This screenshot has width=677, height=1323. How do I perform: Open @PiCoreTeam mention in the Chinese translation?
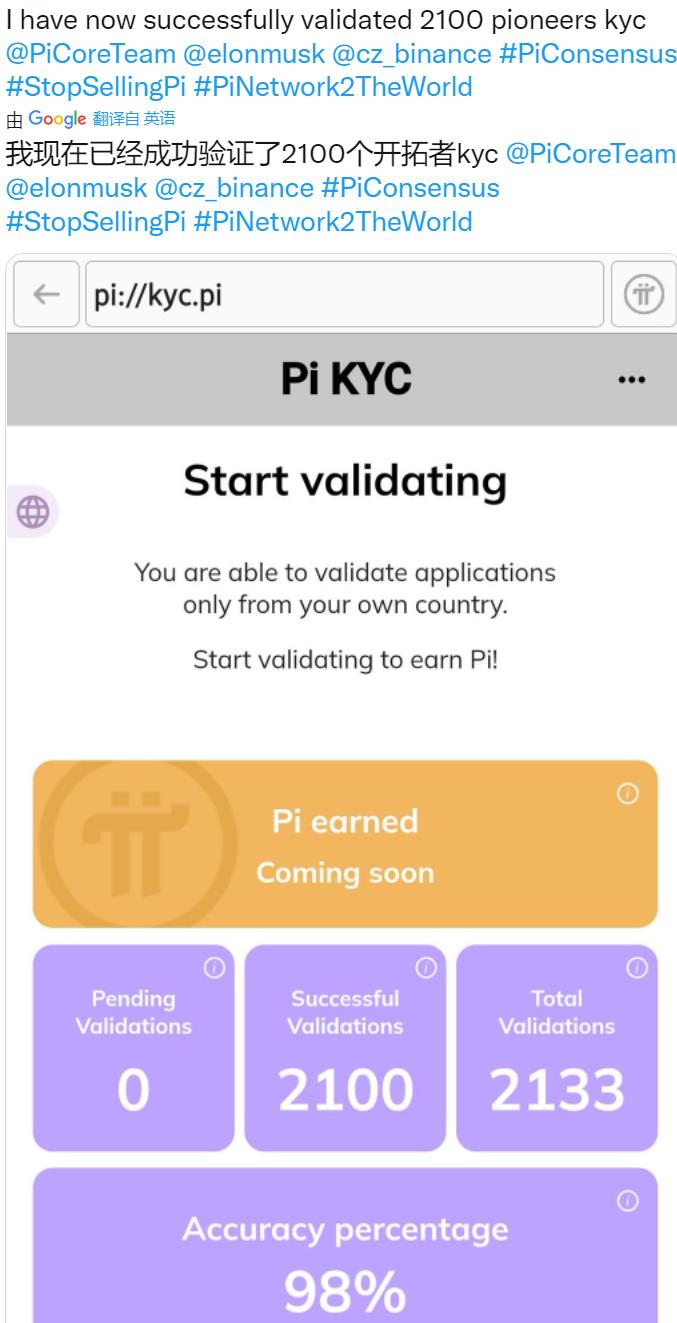pyautogui.click(x=590, y=153)
